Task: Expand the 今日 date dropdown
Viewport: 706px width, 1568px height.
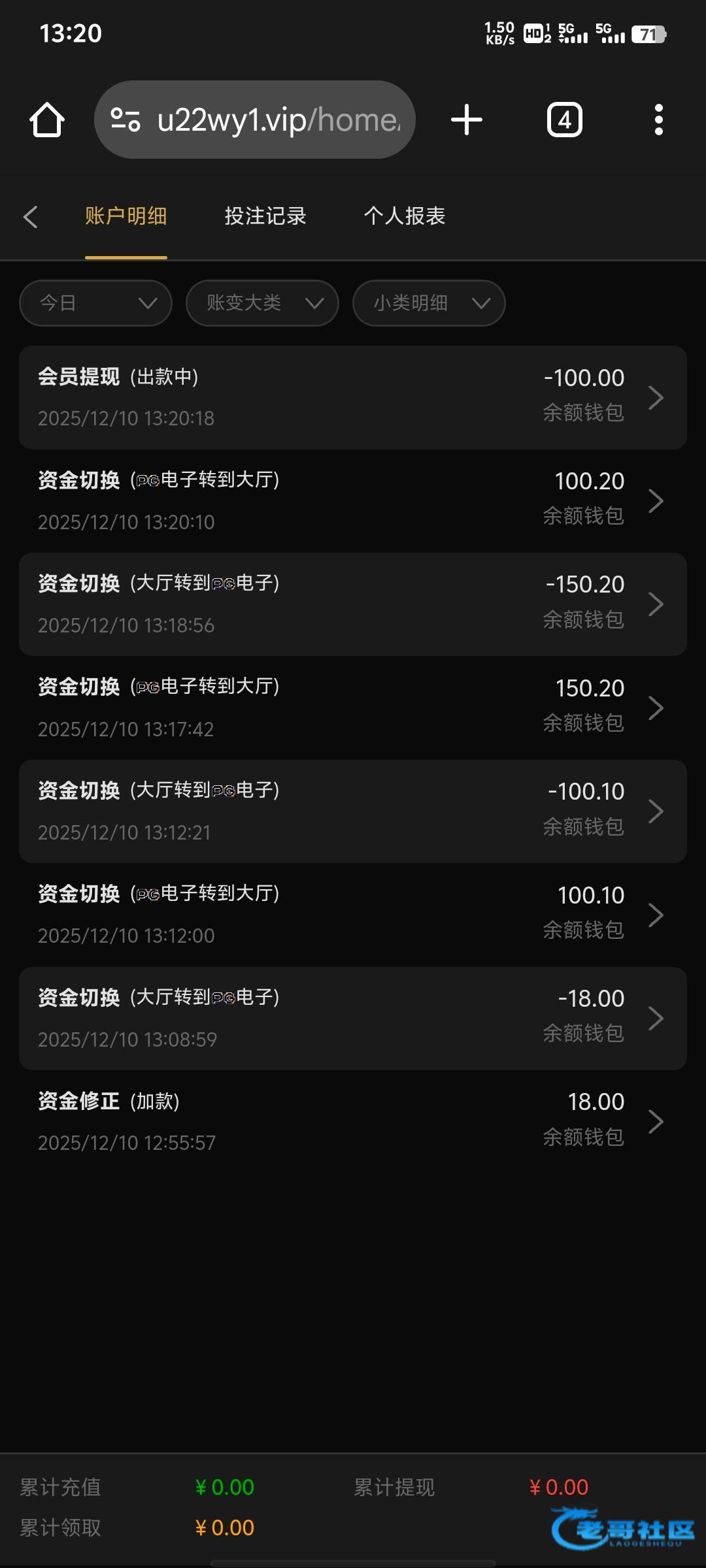Action: pos(96,303)
